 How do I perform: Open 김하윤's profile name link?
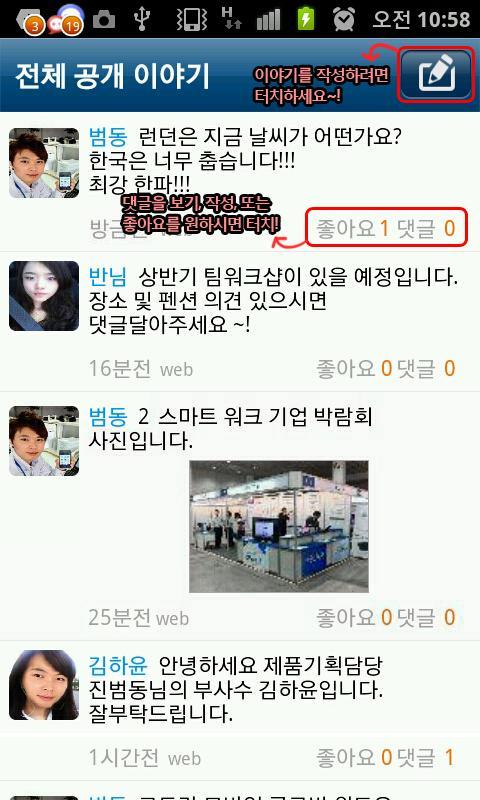pyautogui.click(x=118, y=665)
